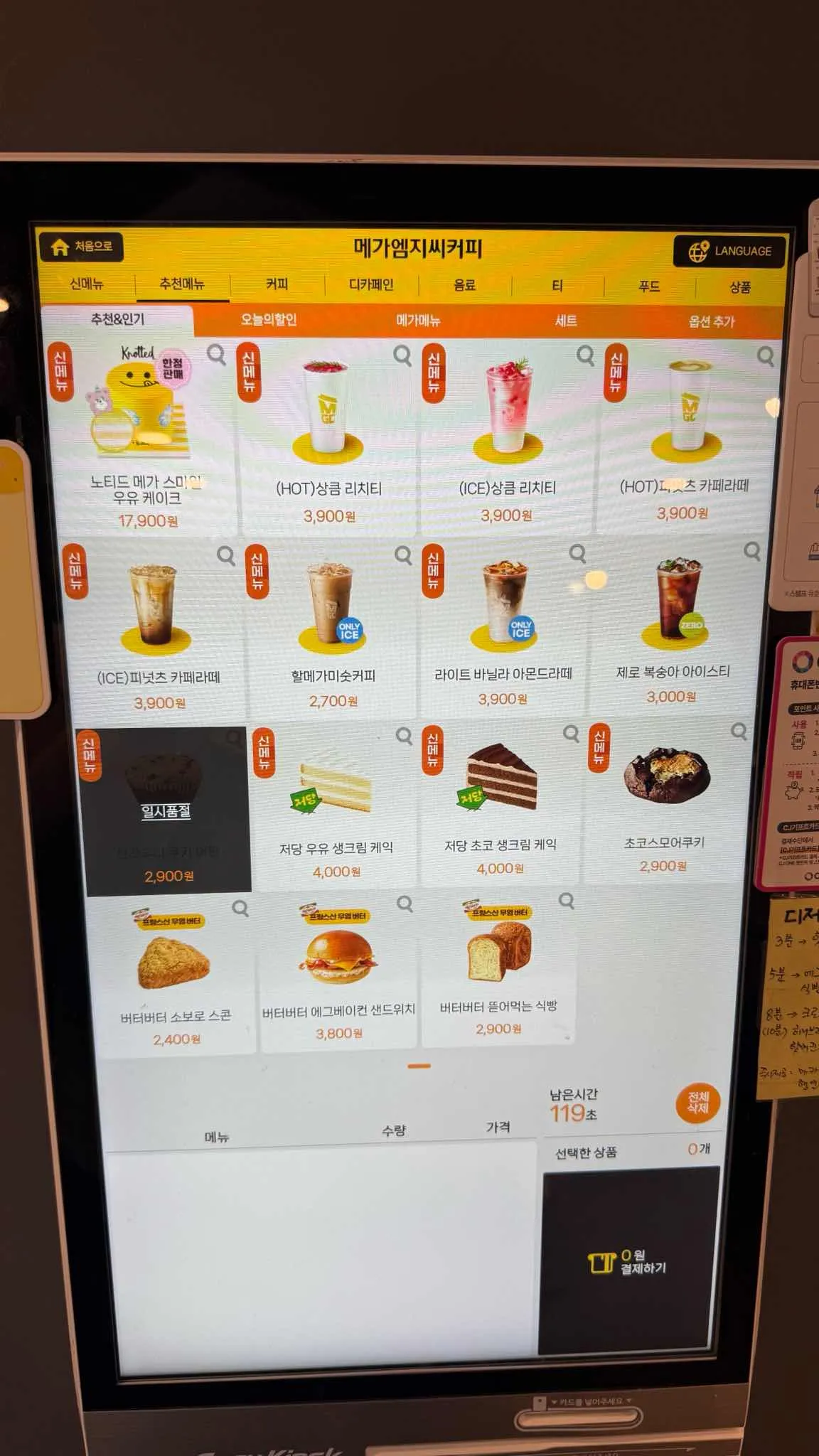Open the magnifier icon for 초코스모어쿠키

(x=739, y=731)
